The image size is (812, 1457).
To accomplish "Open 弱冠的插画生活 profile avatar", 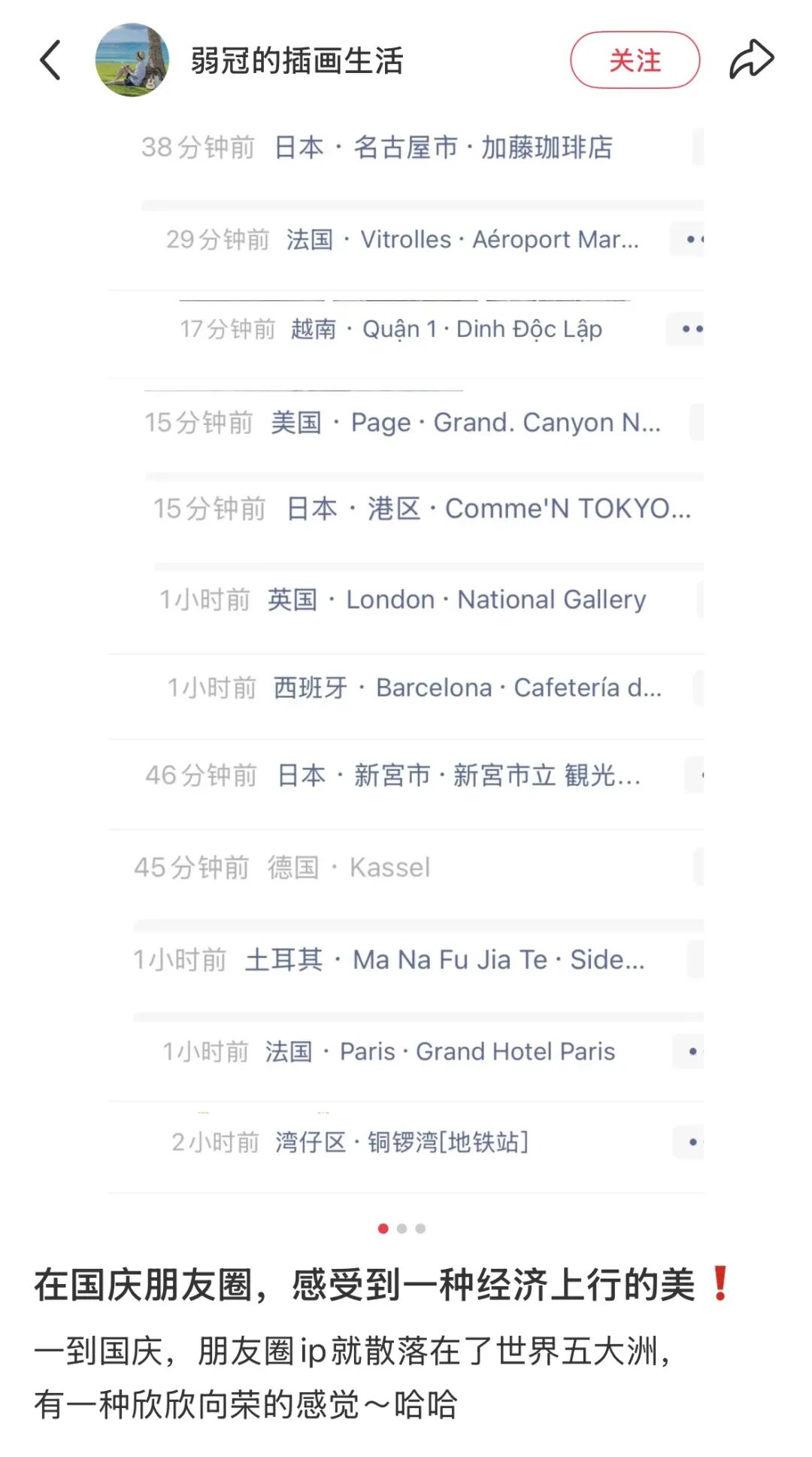I will pos(132,60).
